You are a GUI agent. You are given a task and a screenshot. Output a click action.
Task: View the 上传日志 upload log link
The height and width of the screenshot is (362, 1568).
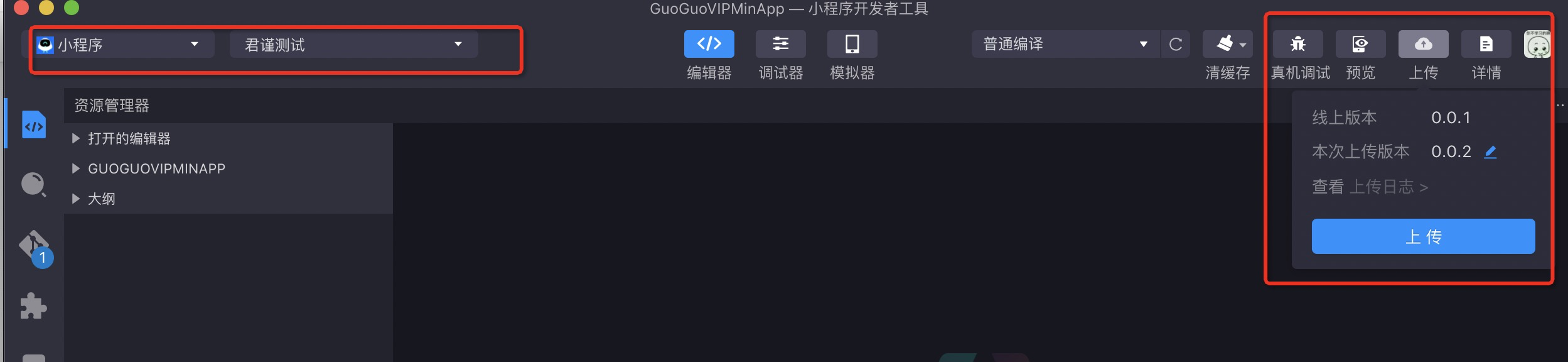(x=1388, y=187)
